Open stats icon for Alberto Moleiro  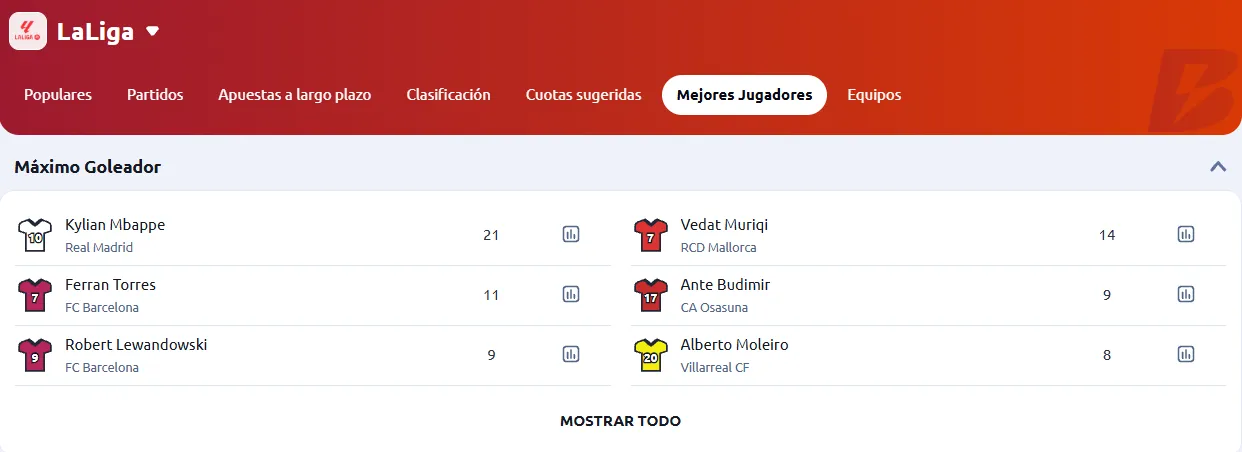pos(1186,354)
